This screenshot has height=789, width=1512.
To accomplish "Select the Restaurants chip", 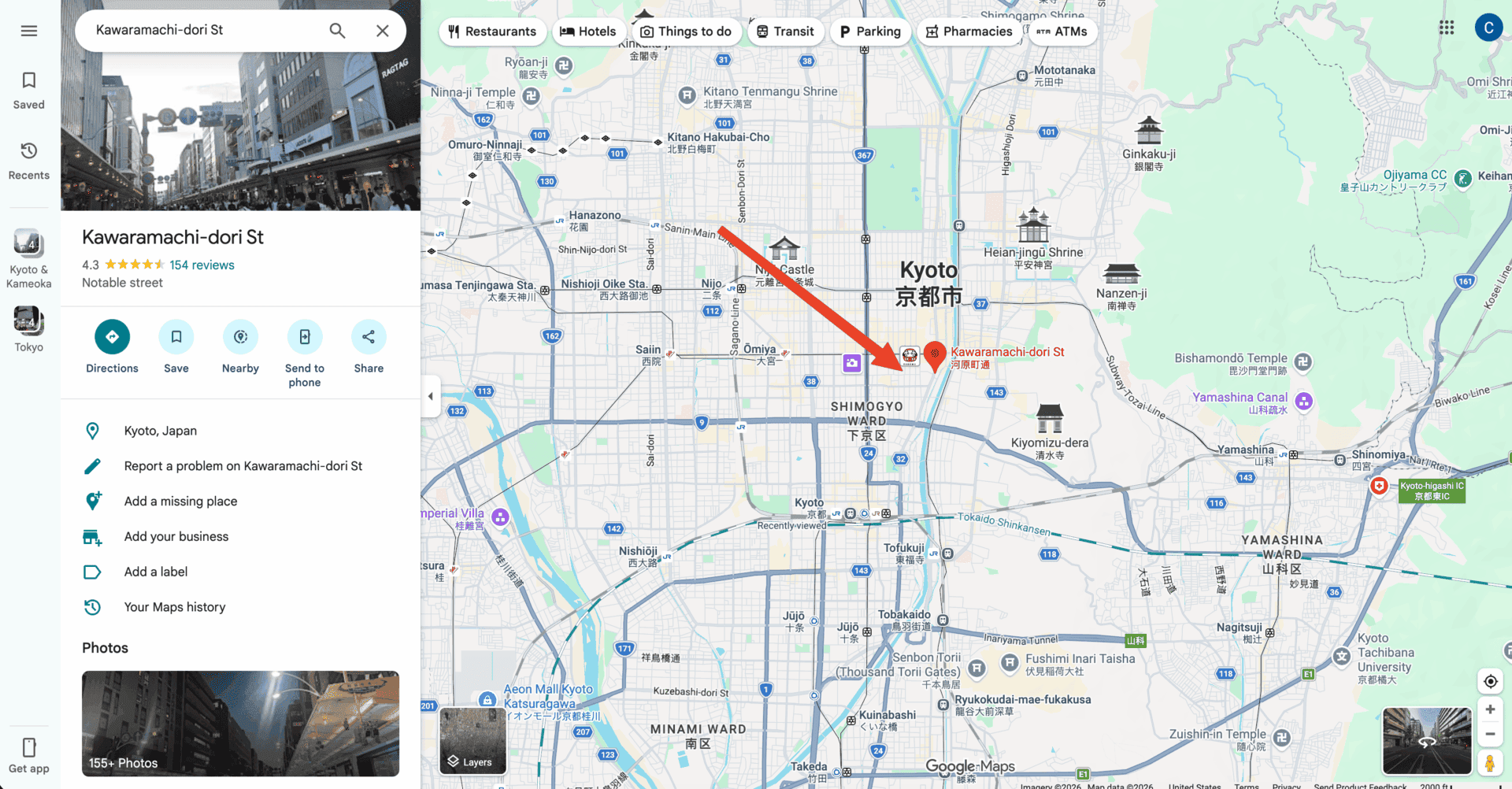I will click(492, 31).
